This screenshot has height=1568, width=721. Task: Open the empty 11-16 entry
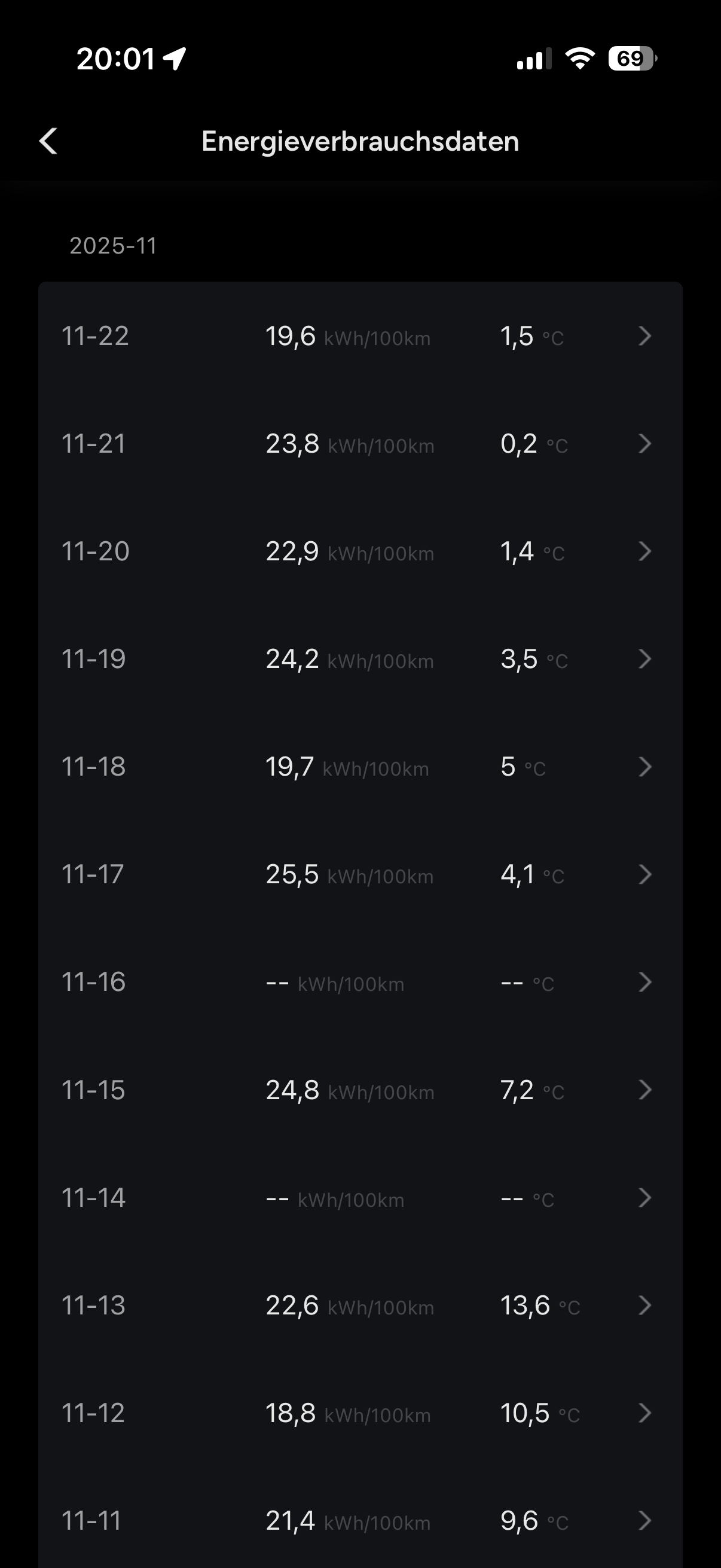pyautogui.click(x=359, y=983)
